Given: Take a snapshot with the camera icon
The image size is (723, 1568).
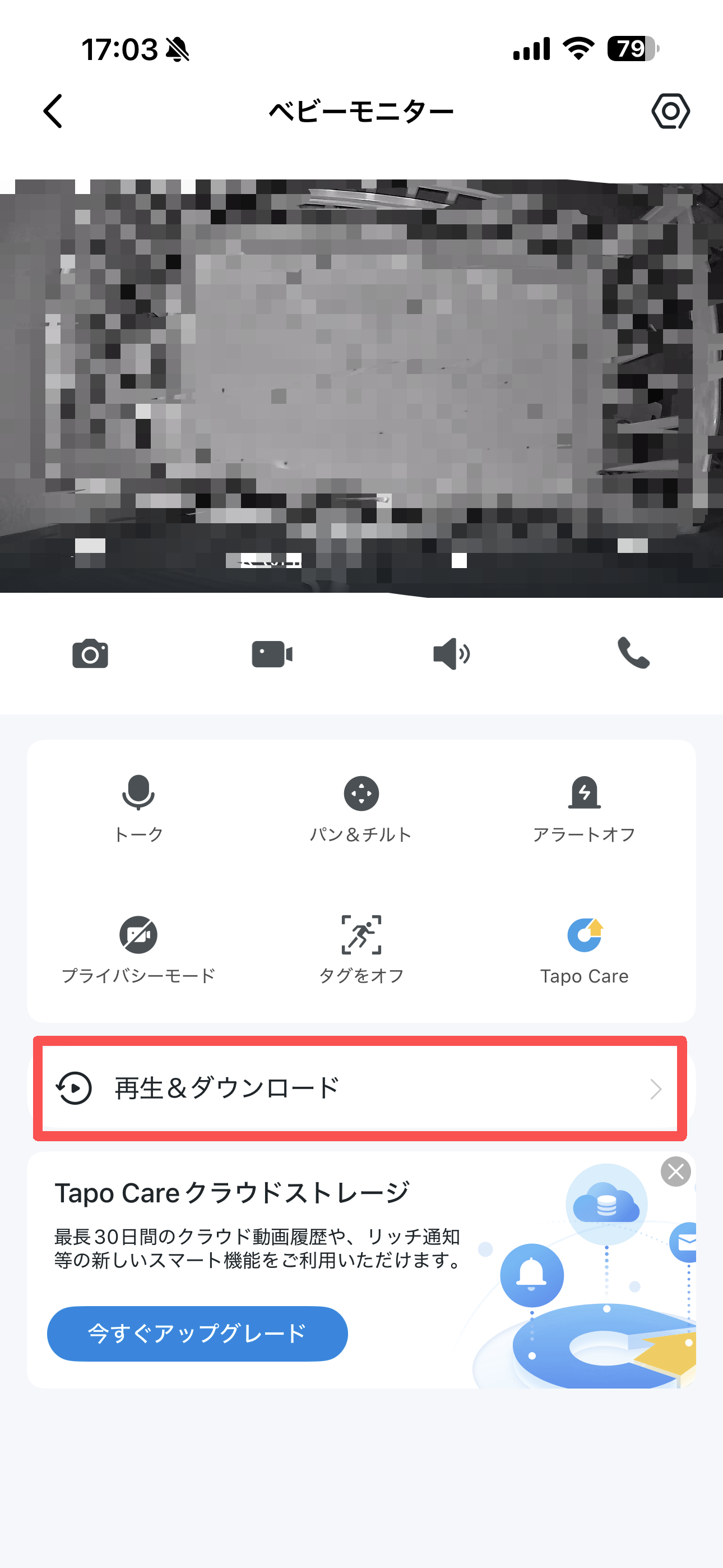Looking at the screenshot, I should click(x=90, y=654).
